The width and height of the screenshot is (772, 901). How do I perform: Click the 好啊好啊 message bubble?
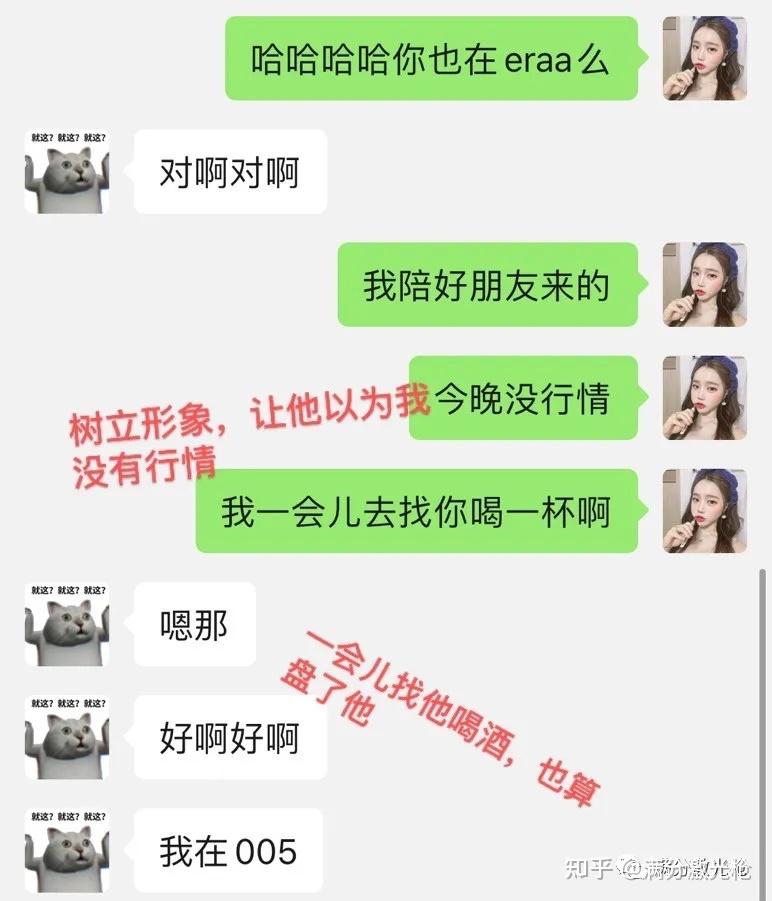pos(228,737)
